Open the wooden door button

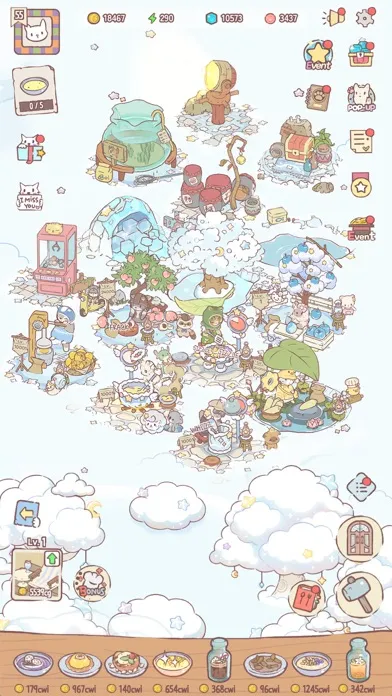360,539
